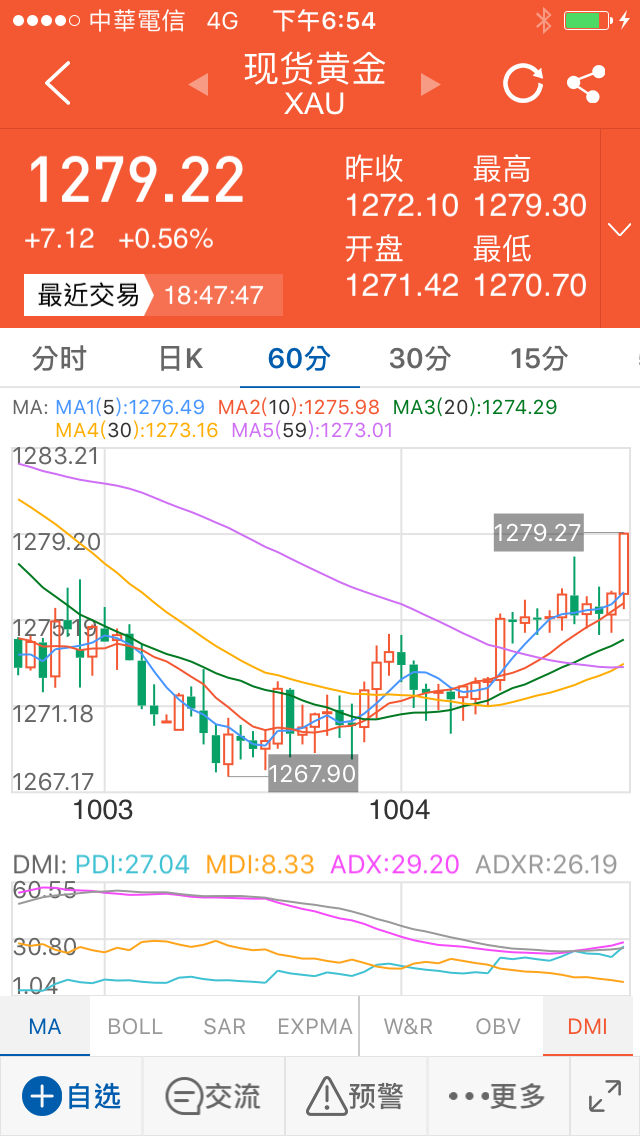Viewport: 640px width, 1136px height.
Task: Go back with the arrow
Action: (x=58, y=84)
